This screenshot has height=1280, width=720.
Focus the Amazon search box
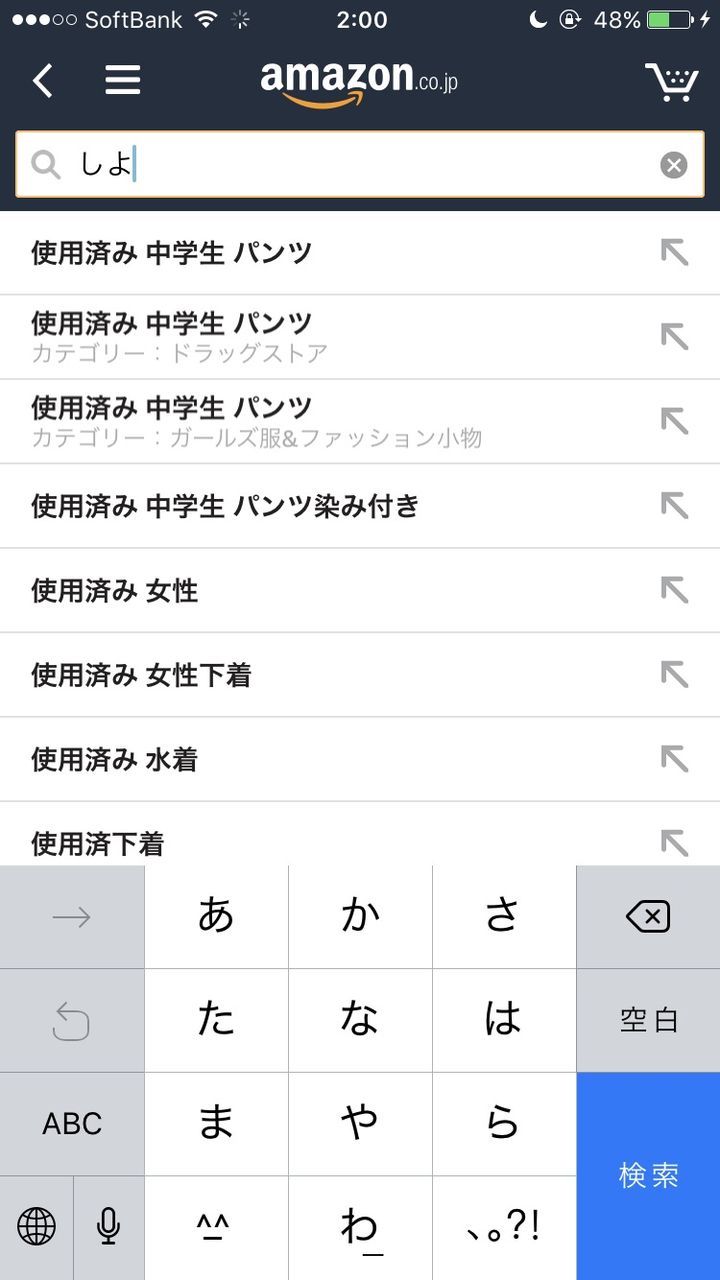click(x=360, y=165)
